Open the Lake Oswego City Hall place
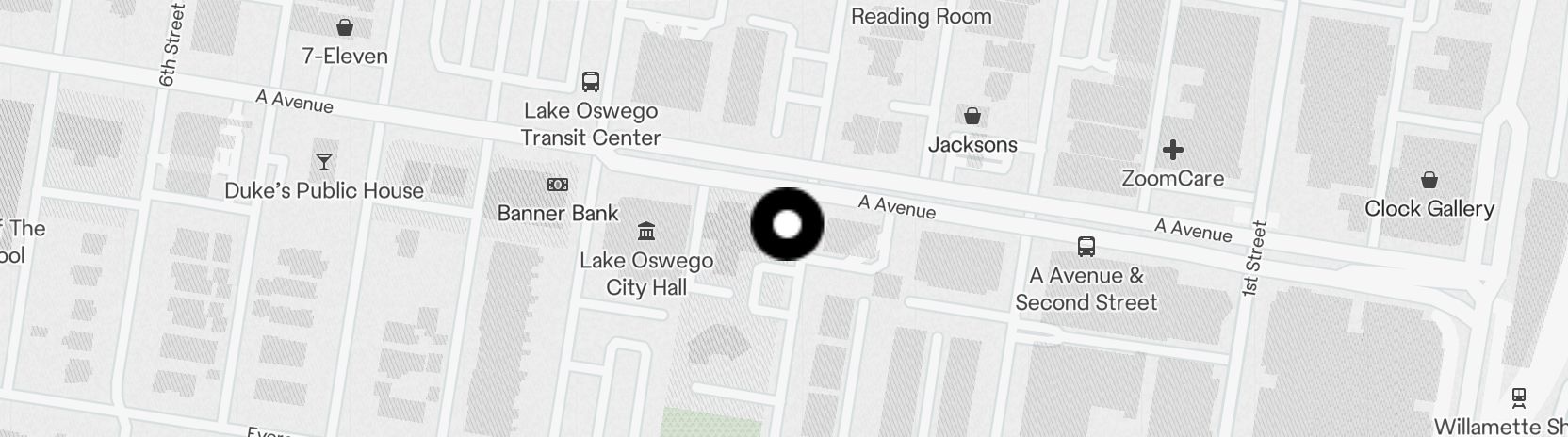Viewport: 1568px width, 437px height. coord(646,232)
